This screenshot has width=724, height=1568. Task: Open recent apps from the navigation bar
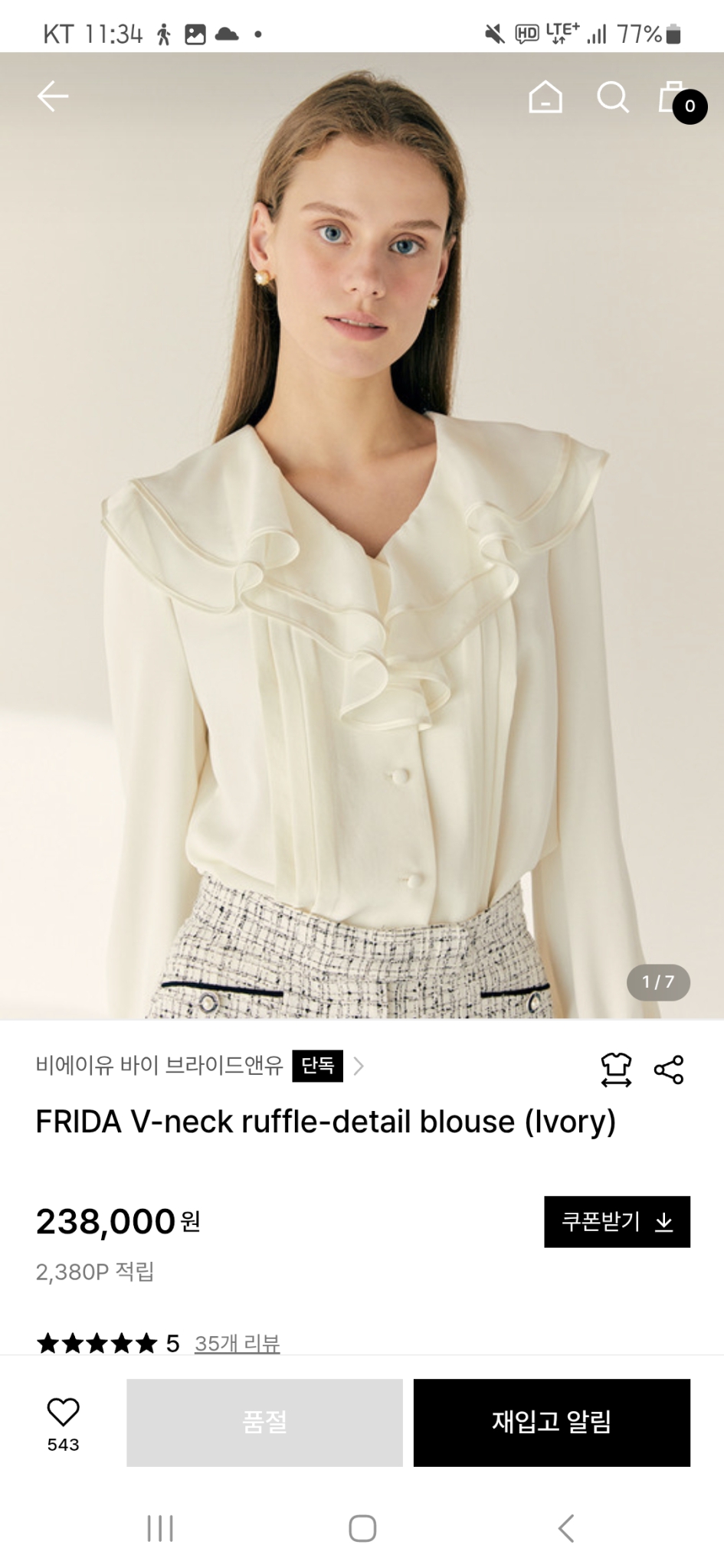pyautogui.click(x=160, y=1528)
